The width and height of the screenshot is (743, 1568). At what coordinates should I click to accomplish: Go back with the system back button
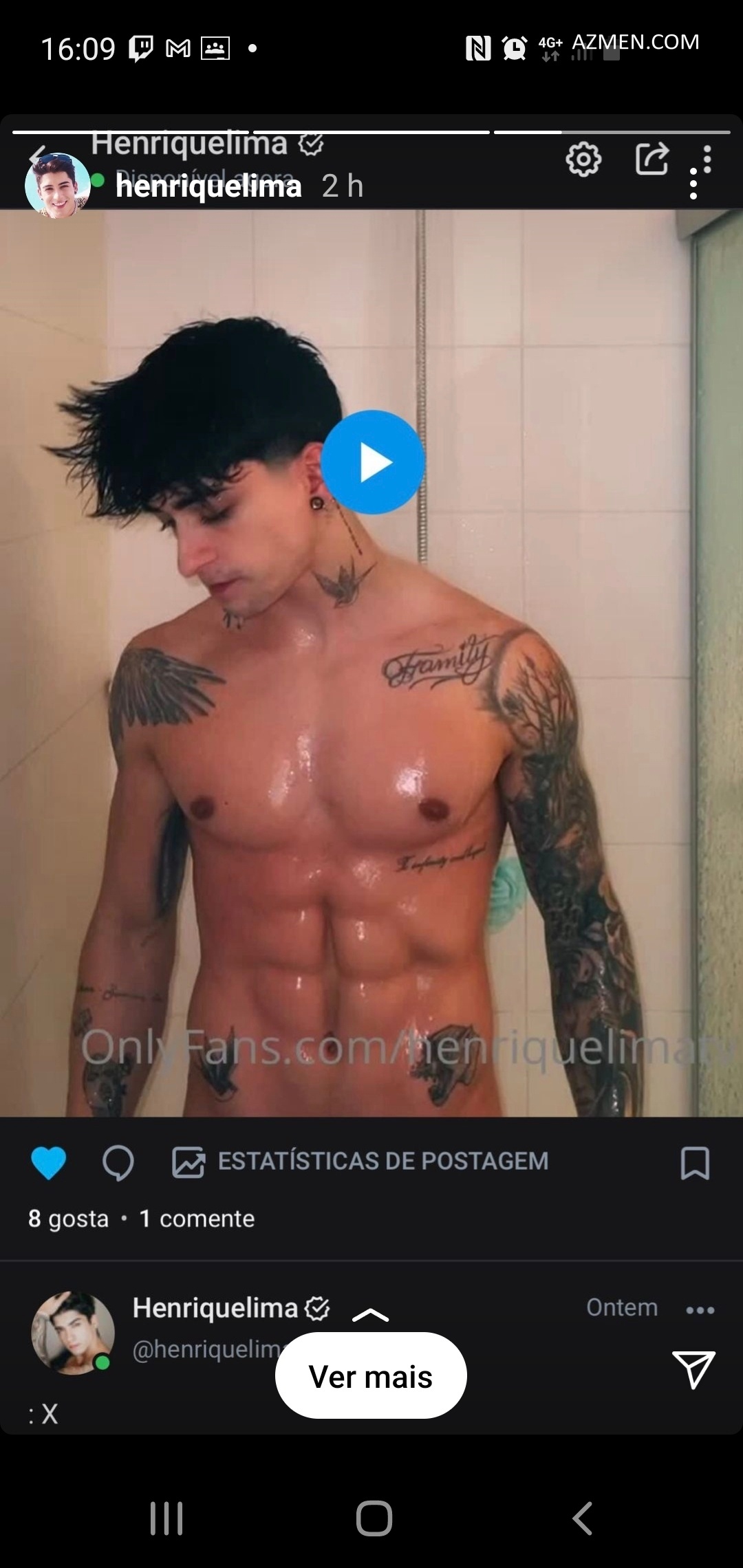582,1518
